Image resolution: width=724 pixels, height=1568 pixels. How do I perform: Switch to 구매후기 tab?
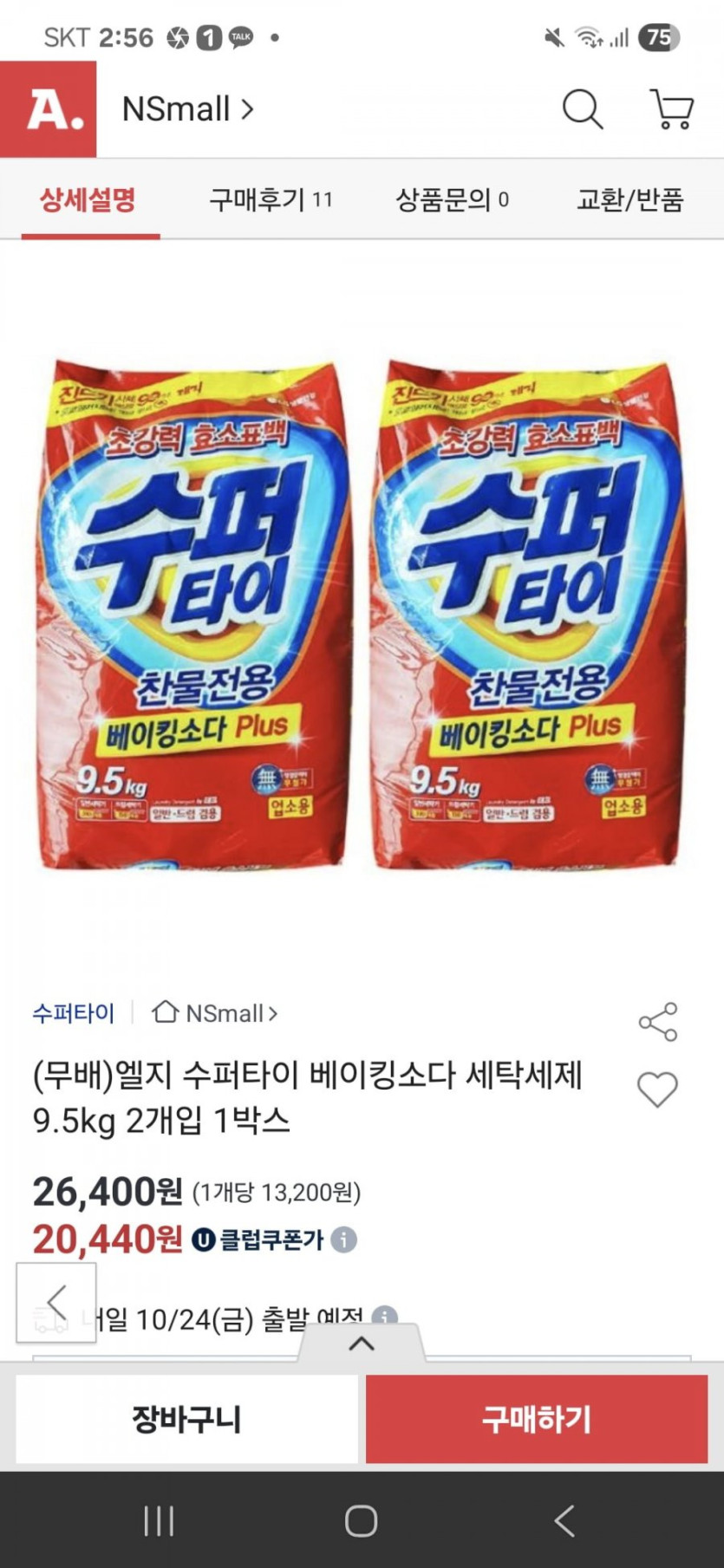270,200
